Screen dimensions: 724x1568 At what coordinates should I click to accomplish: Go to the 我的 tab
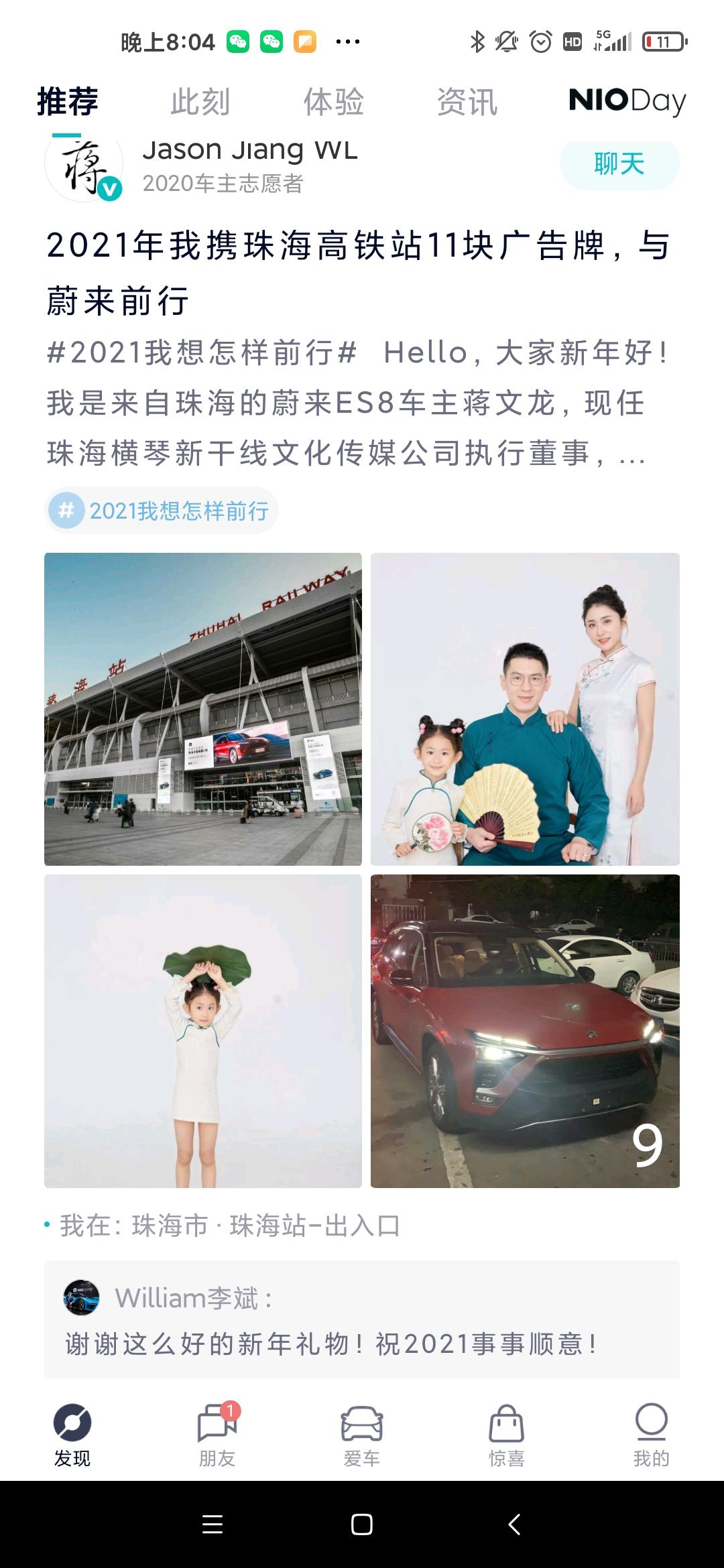(651, 1434)
